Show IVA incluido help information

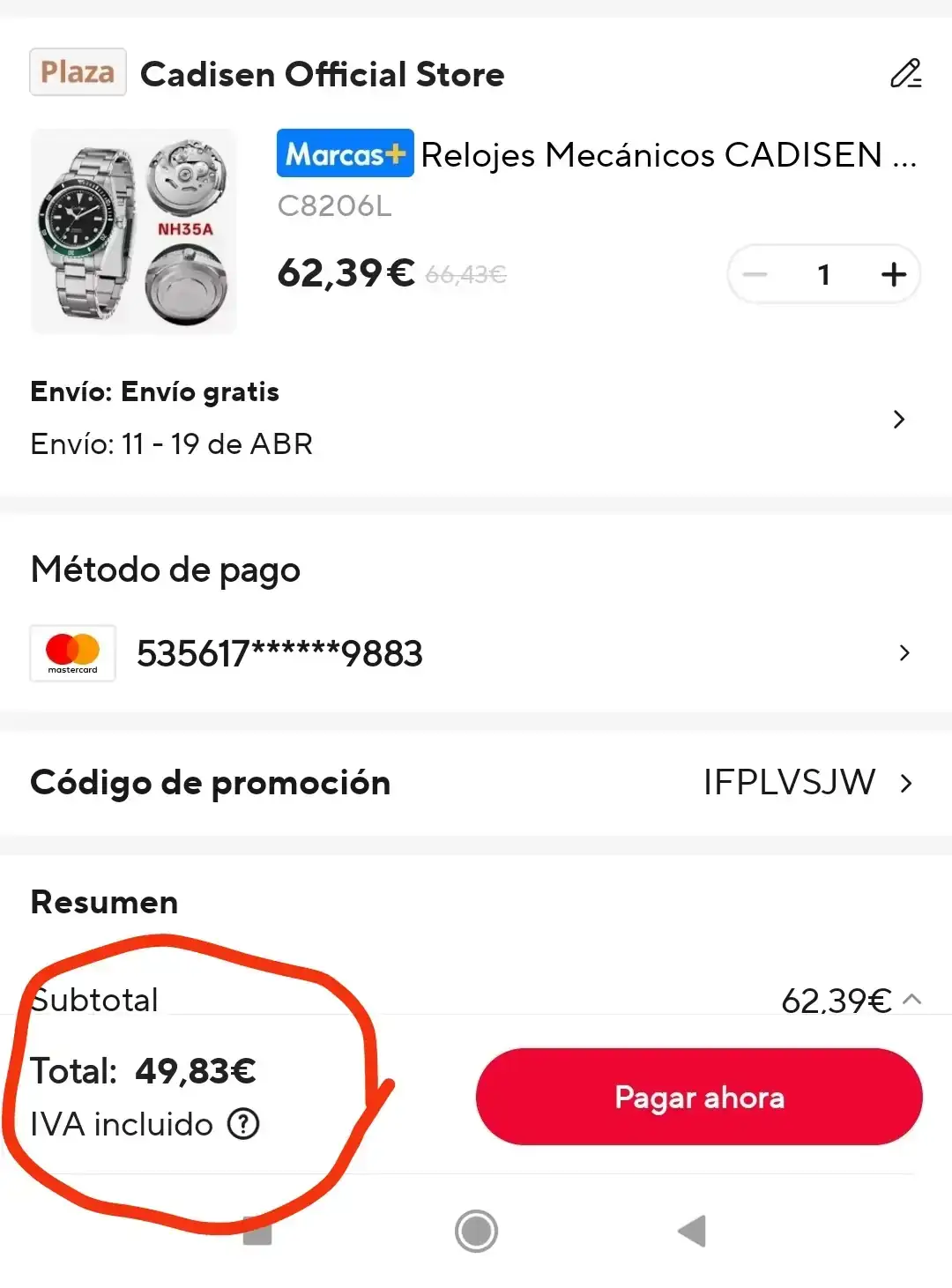[243, 1124]
